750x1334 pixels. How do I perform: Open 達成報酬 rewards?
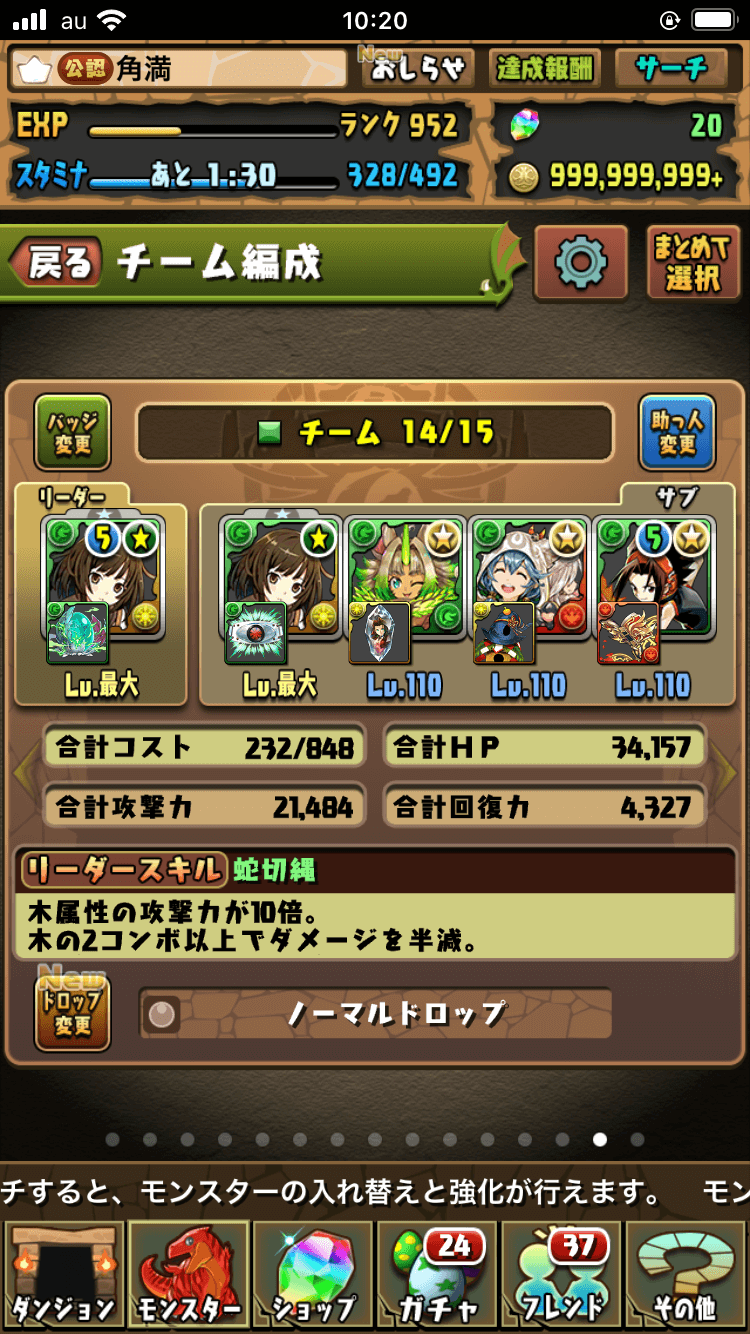coord(545,68)
